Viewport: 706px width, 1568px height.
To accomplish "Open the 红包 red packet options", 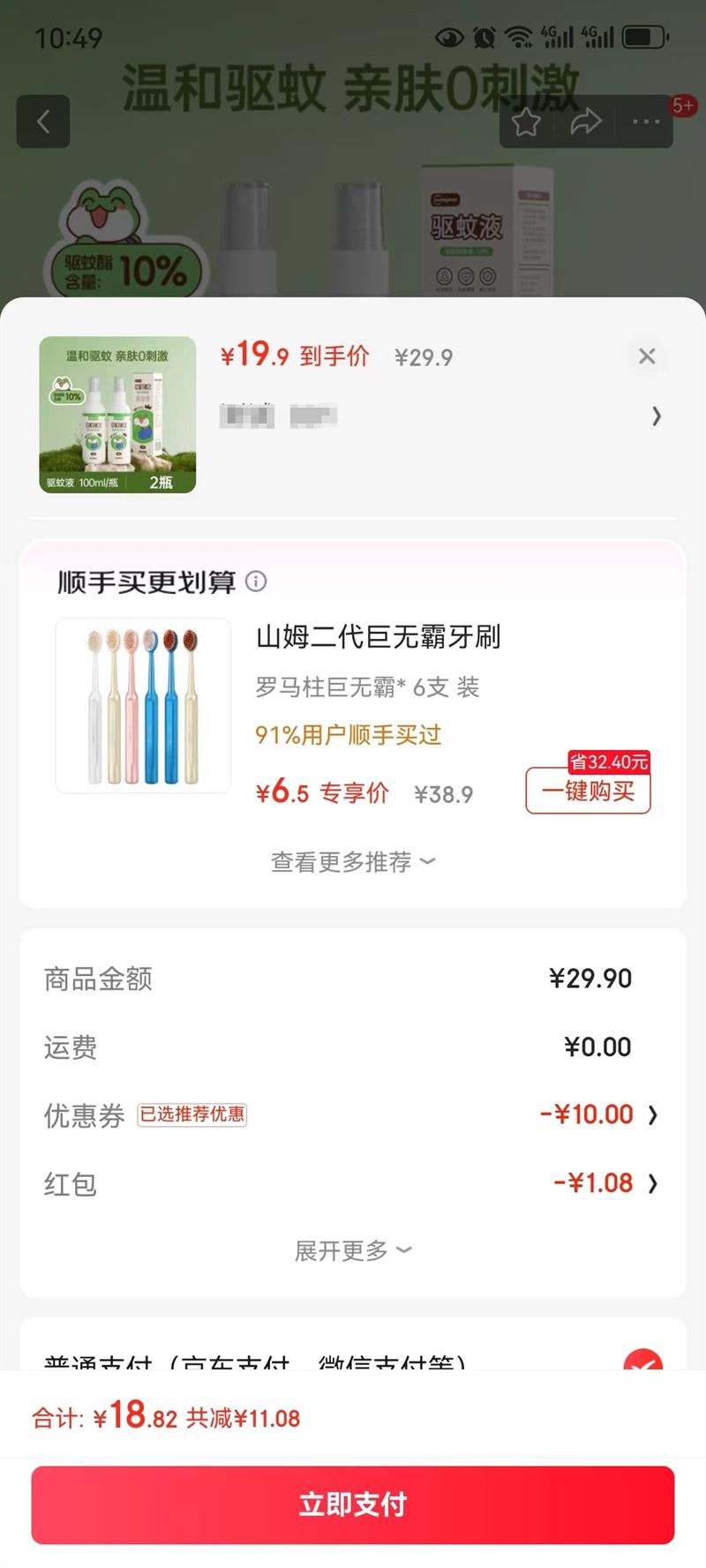I will [x=605, y=1183].
